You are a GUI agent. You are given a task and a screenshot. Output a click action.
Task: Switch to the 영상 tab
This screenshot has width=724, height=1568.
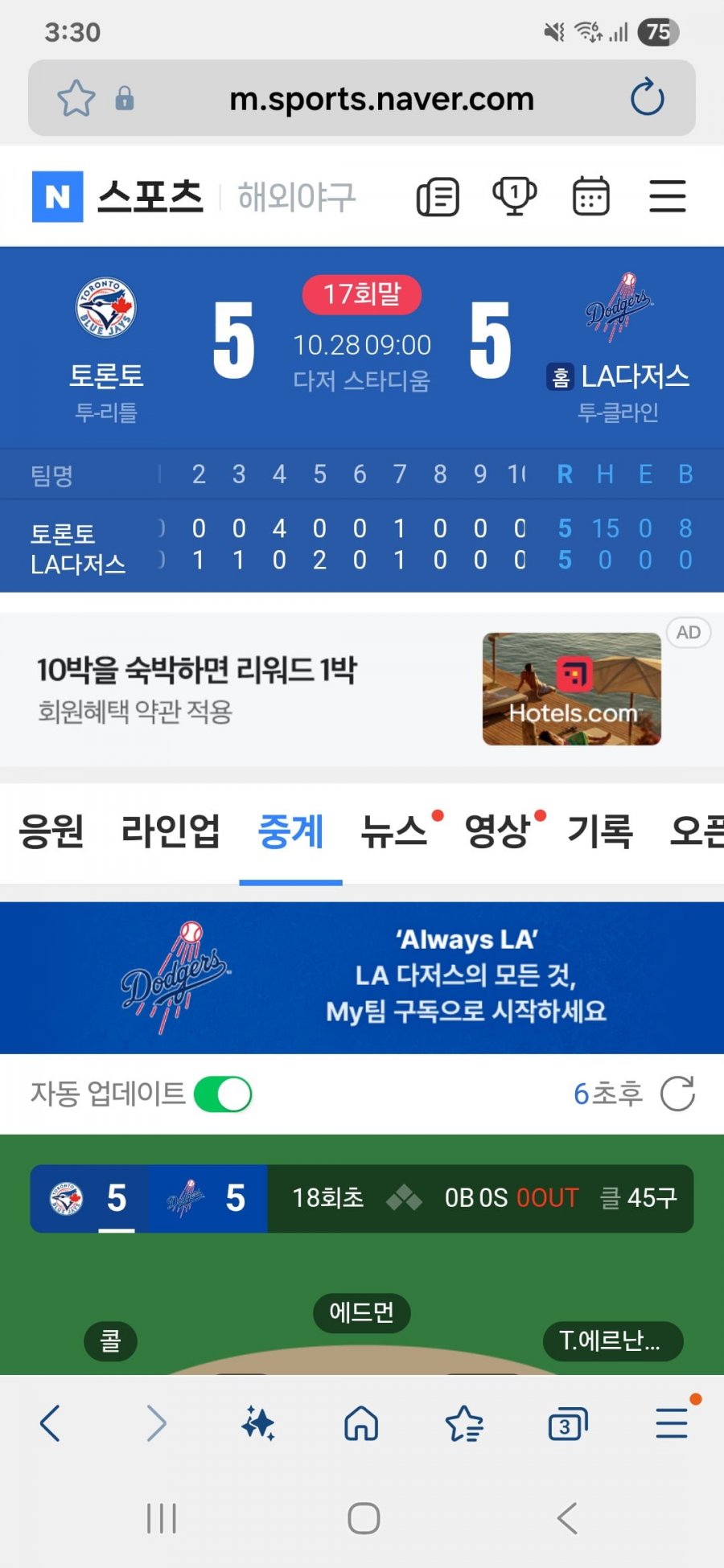tap(497, 831)
